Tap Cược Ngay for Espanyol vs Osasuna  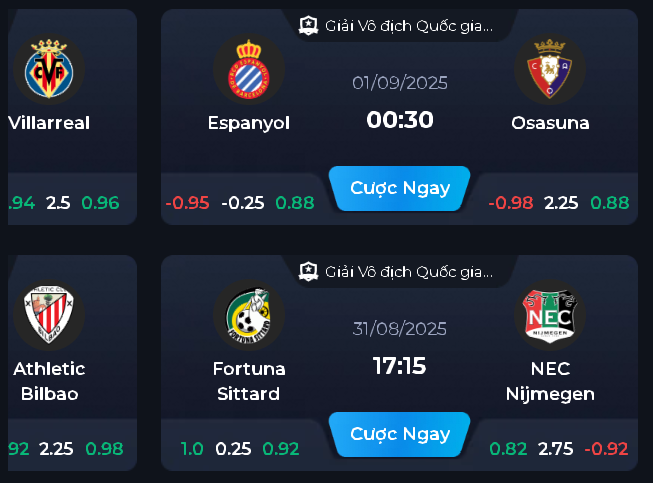click(x=399, y=188)
